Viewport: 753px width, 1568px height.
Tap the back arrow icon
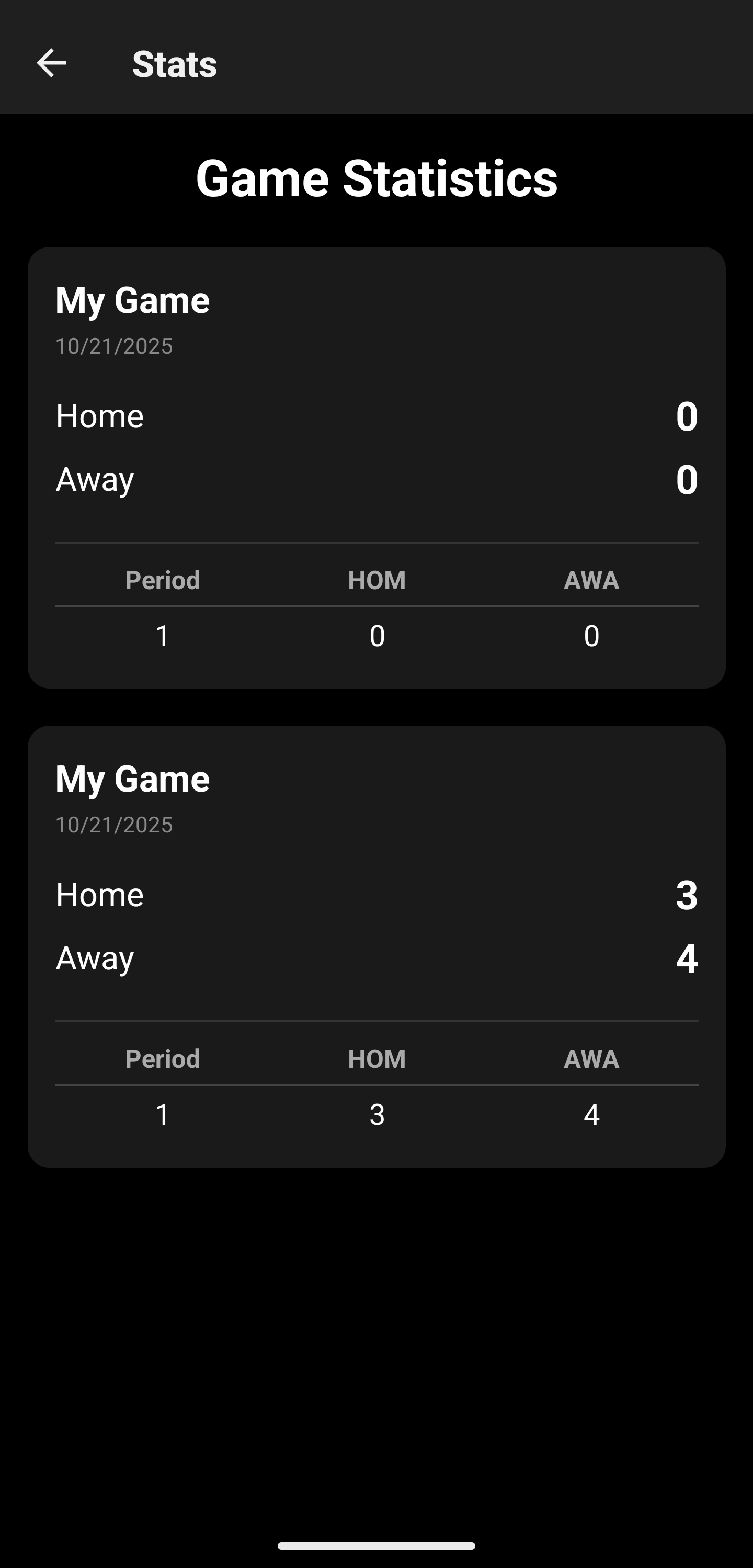pos(52,63)
